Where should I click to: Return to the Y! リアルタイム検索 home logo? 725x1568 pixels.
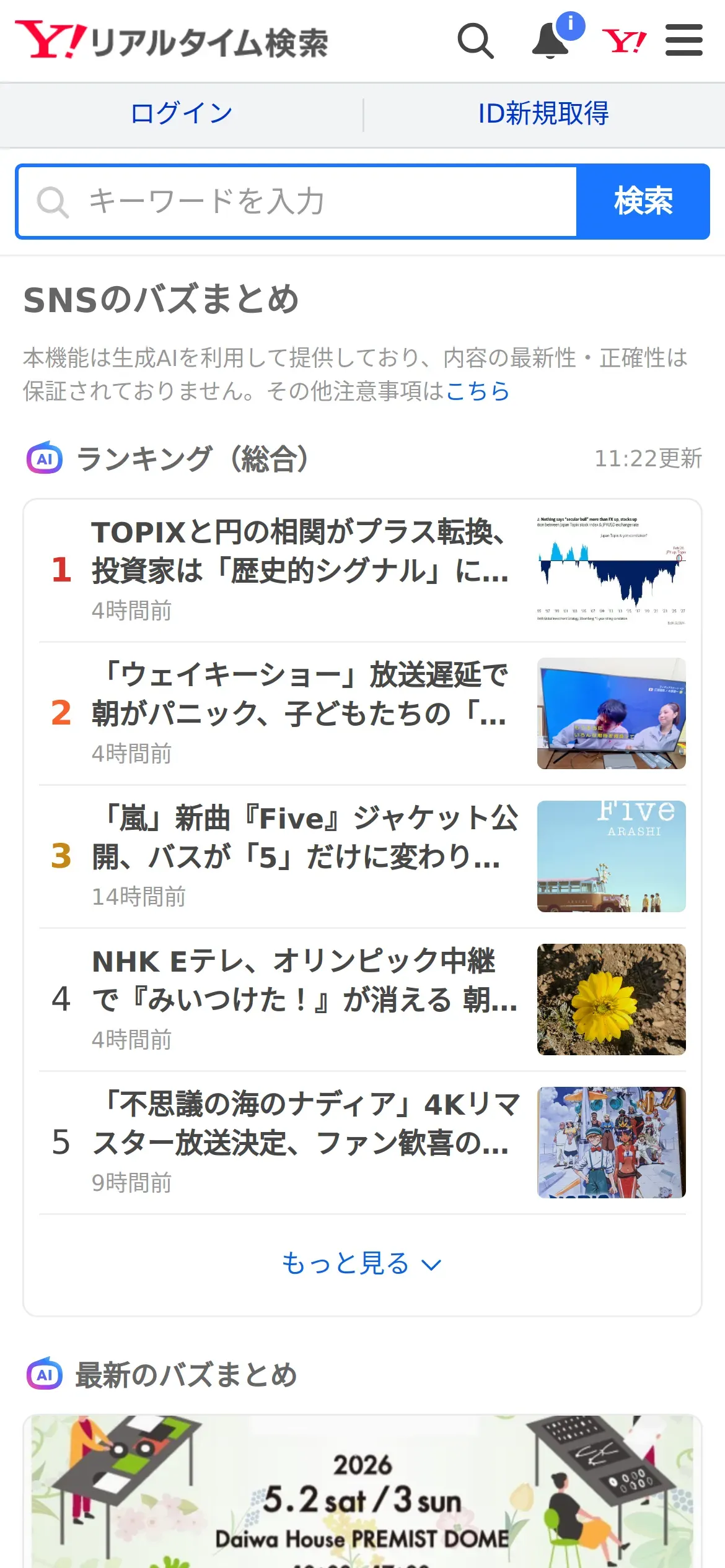coord(172,41)
